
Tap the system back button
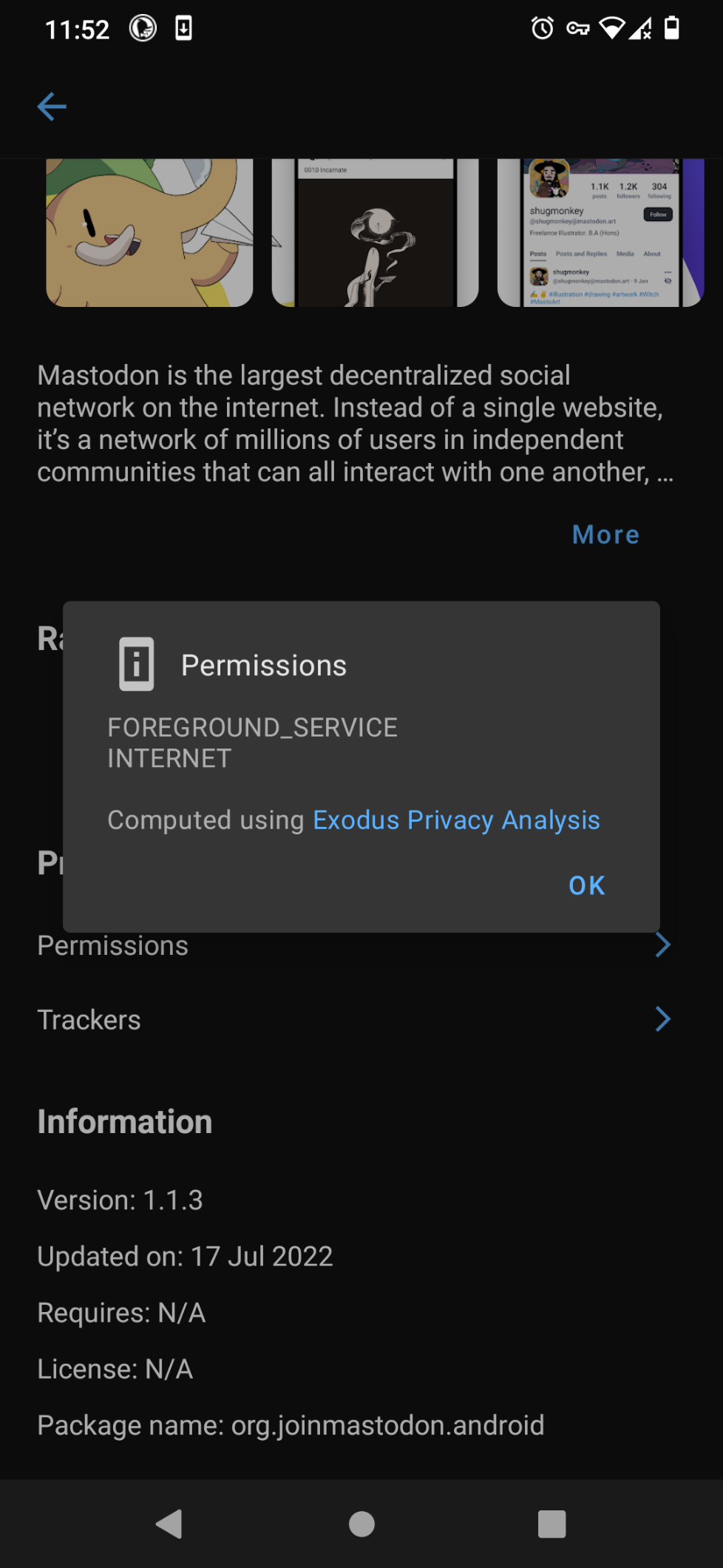[x=170, y=1524]
